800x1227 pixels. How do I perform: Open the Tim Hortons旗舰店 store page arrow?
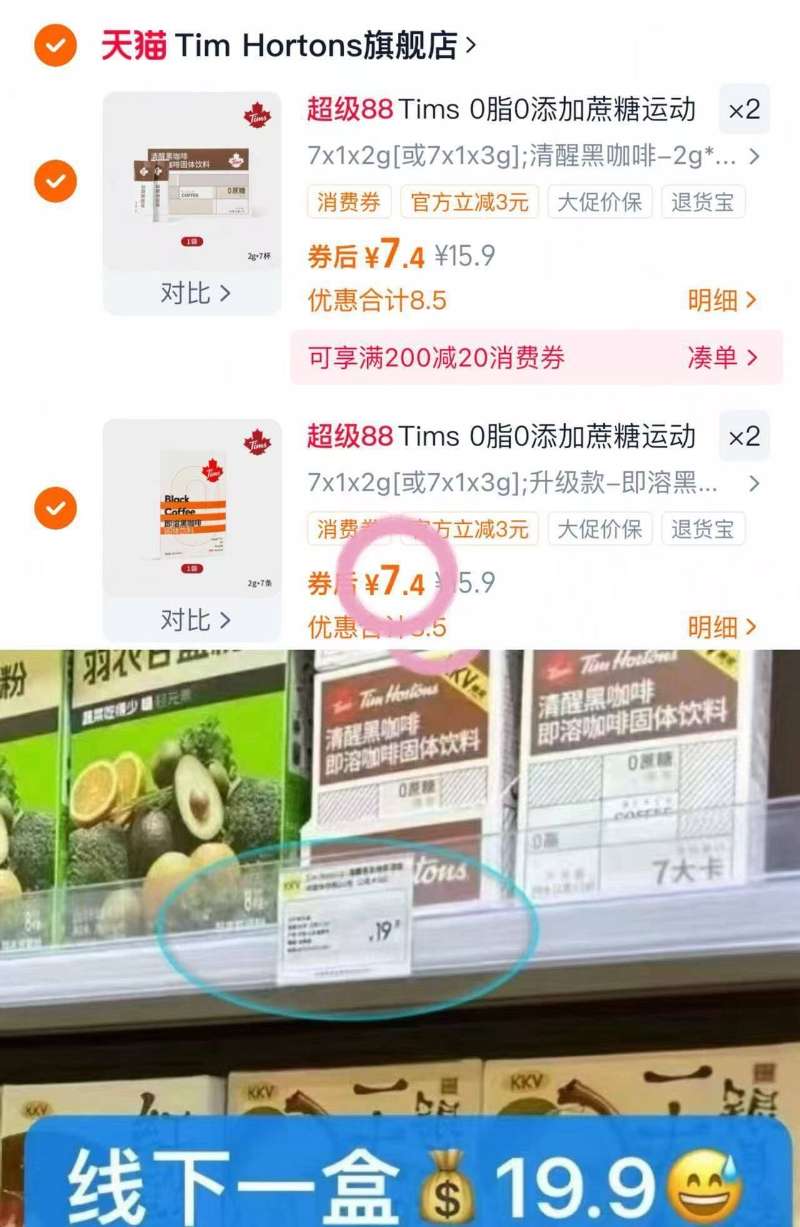(x=470, y=44)
